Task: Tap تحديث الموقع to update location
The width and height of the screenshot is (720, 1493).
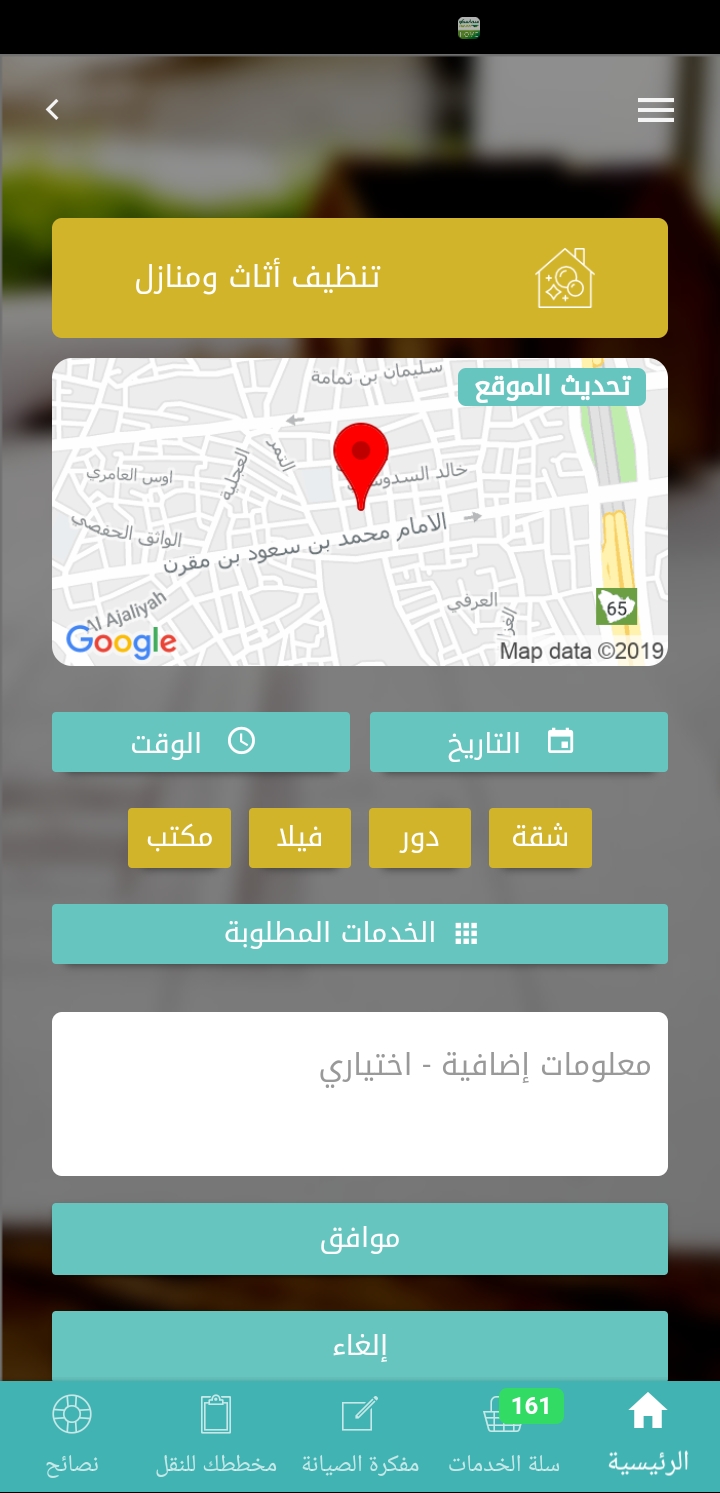Action: 552,387
